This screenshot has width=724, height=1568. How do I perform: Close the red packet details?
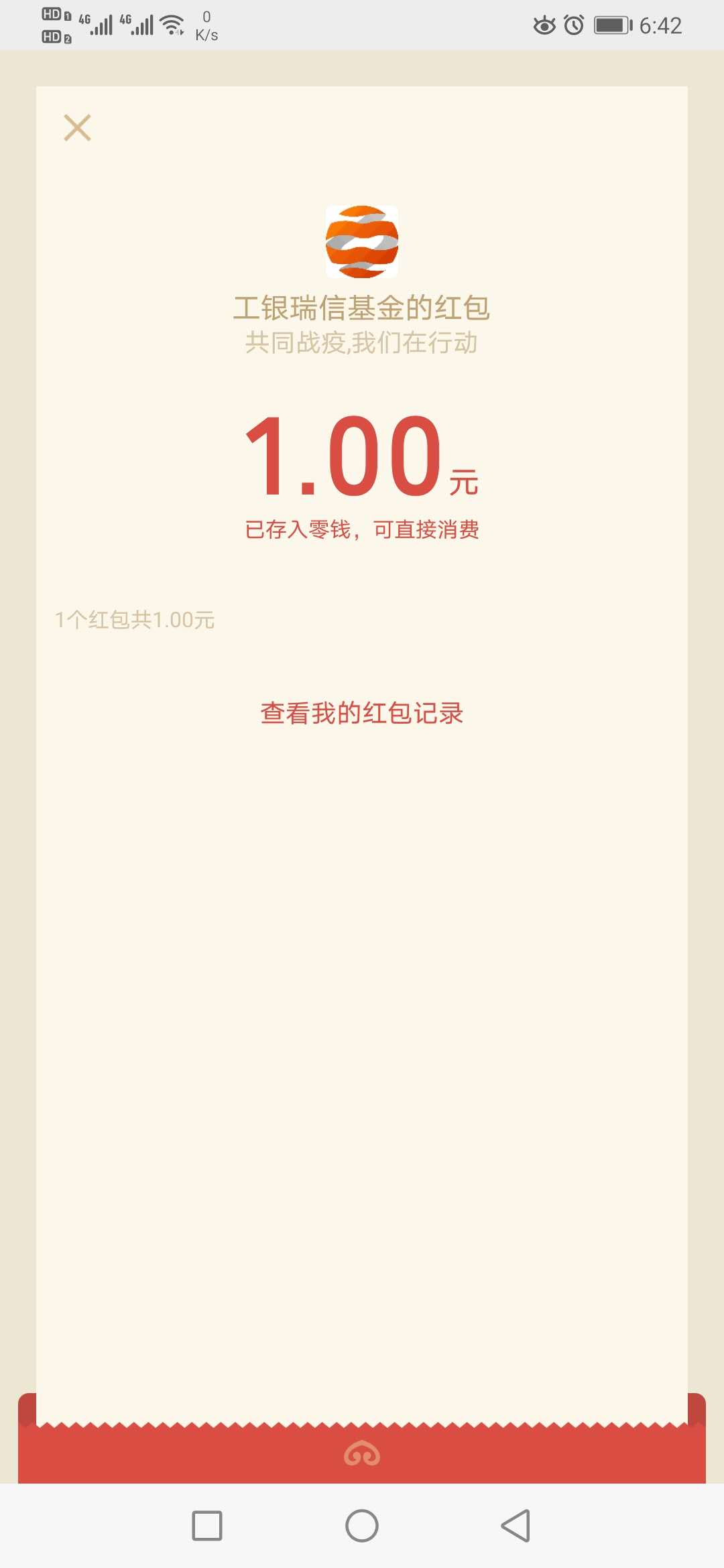(x=77, y=127)
